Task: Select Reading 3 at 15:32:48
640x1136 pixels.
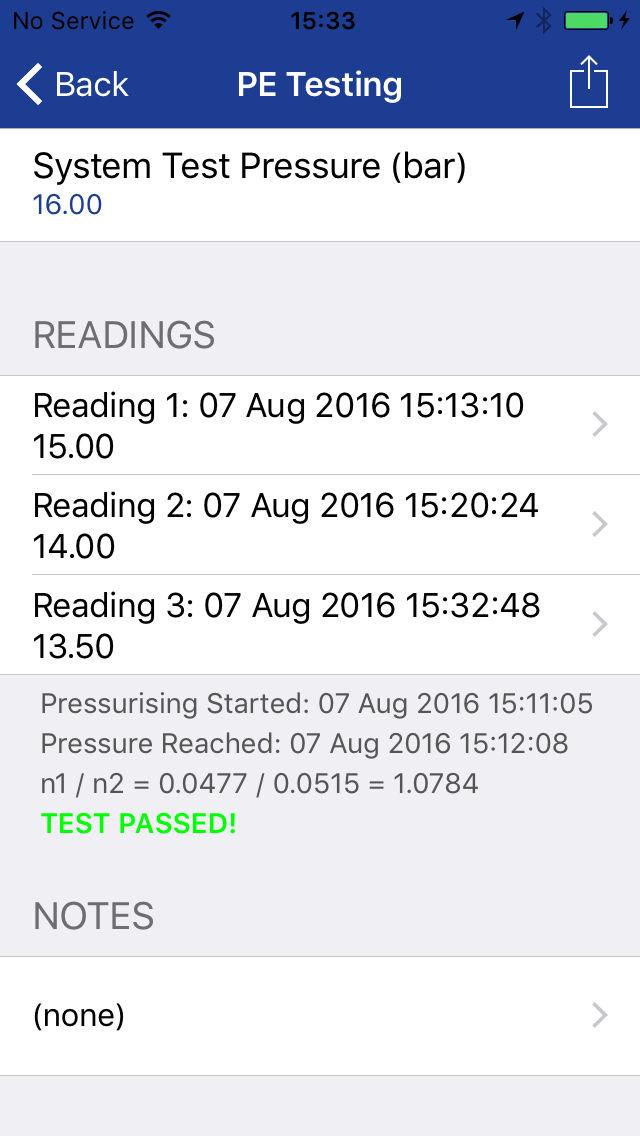Action: tap(320, 625)
